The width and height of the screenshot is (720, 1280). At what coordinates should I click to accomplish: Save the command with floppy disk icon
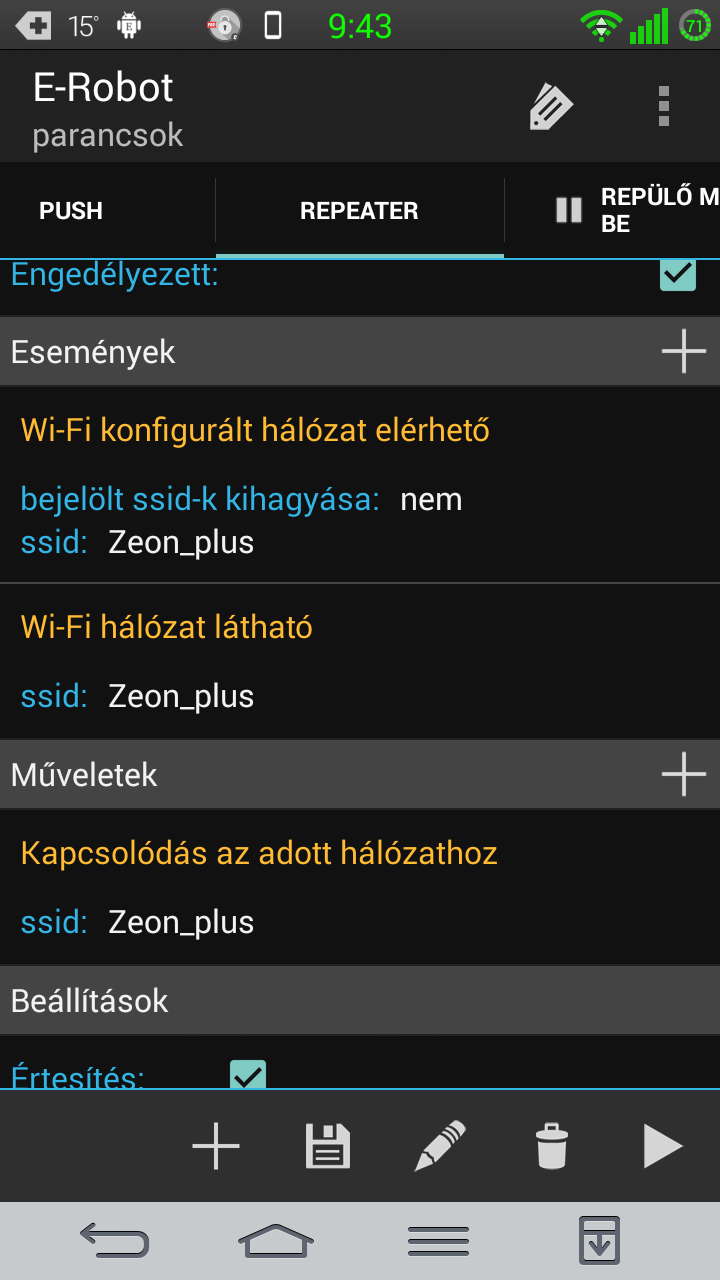[x=328, y=1146]
